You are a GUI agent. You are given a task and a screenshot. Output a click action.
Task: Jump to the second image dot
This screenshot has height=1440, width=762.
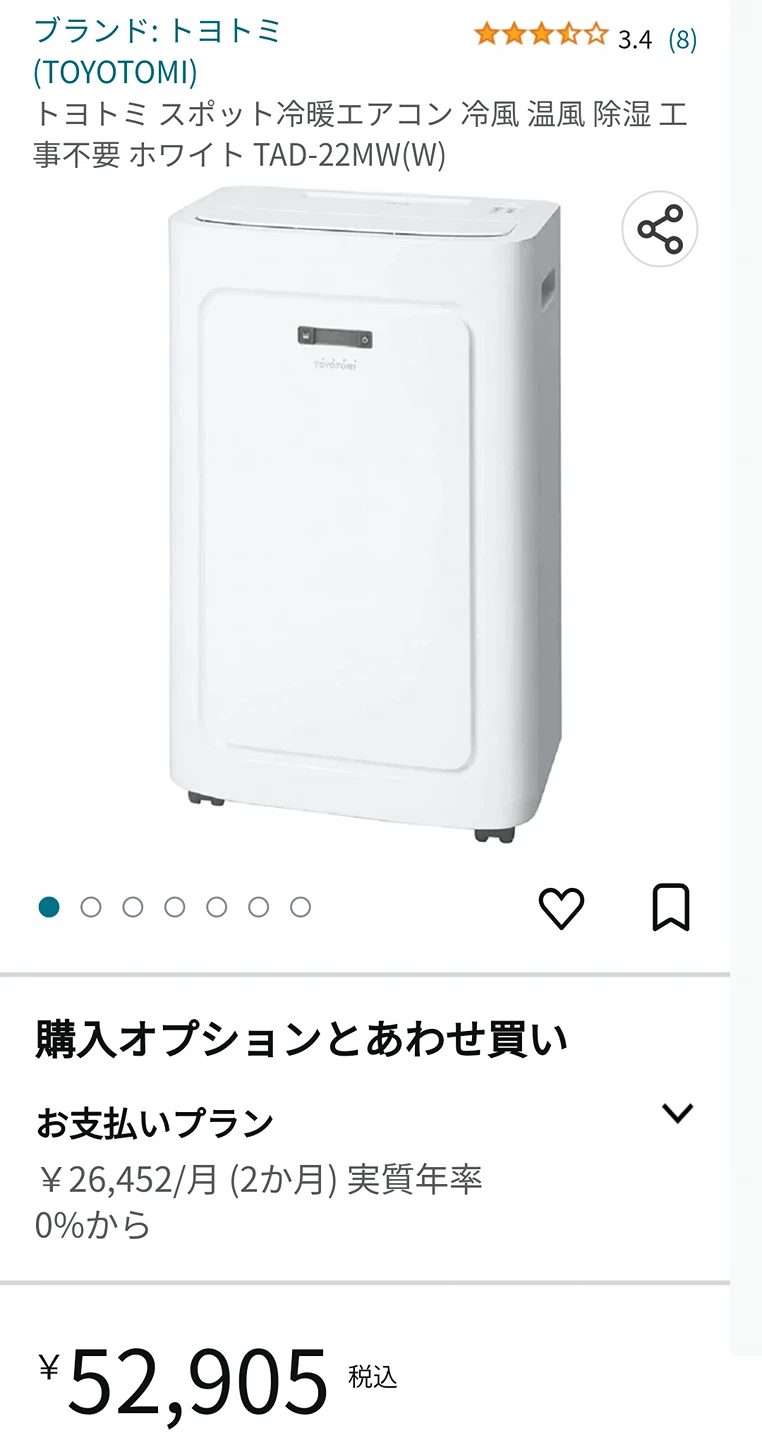point(91,907)
